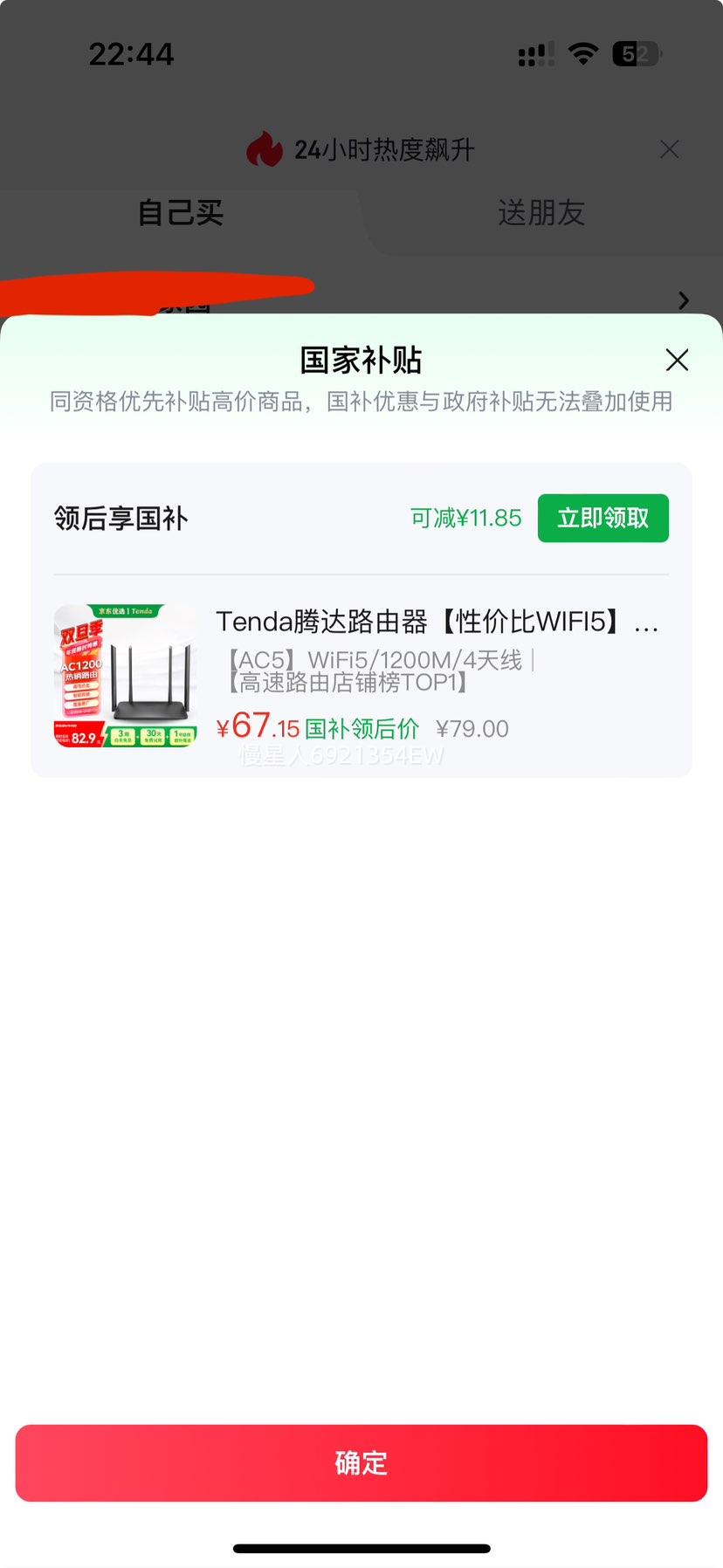Tap the 立即领取 green button
723x1568 pixels.
(x=602, y=518)
